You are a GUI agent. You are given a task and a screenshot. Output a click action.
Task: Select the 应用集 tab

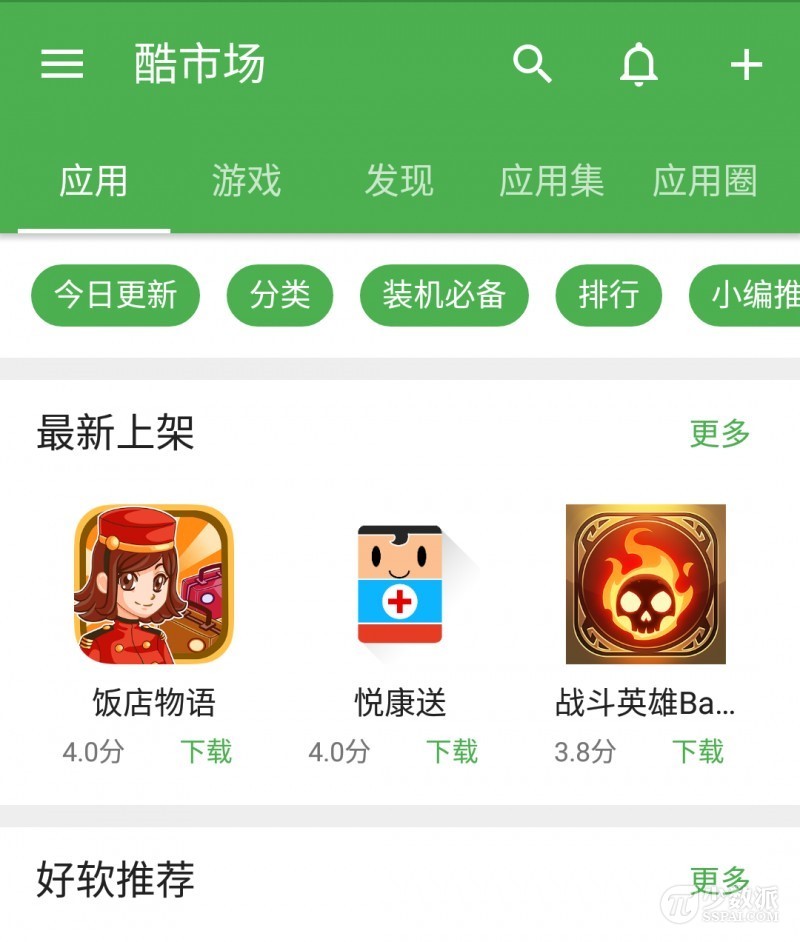[x=553, y=182]
